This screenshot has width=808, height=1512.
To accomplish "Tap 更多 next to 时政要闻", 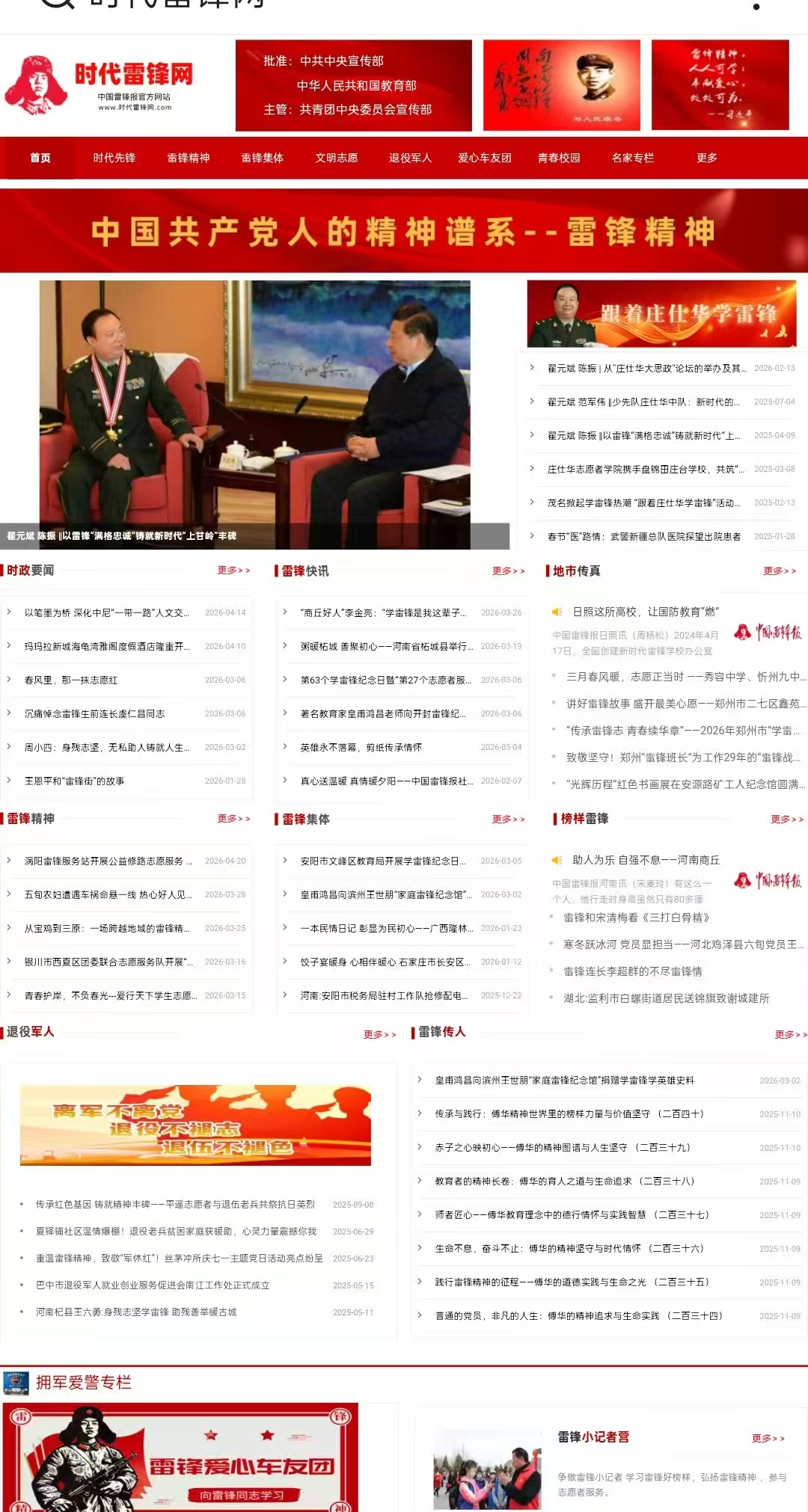I will [x=233, y=571].
